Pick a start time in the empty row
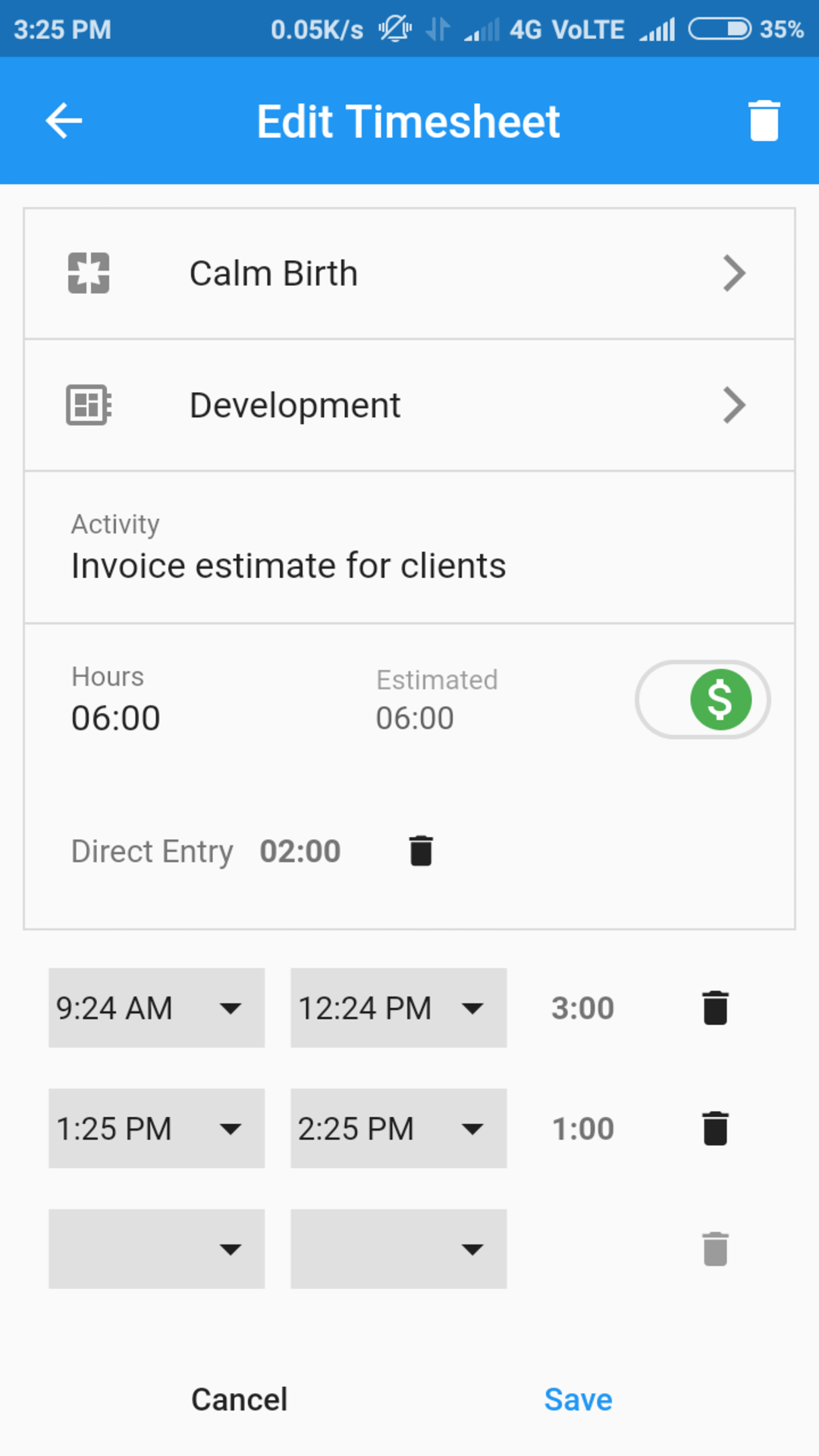 156,1249
